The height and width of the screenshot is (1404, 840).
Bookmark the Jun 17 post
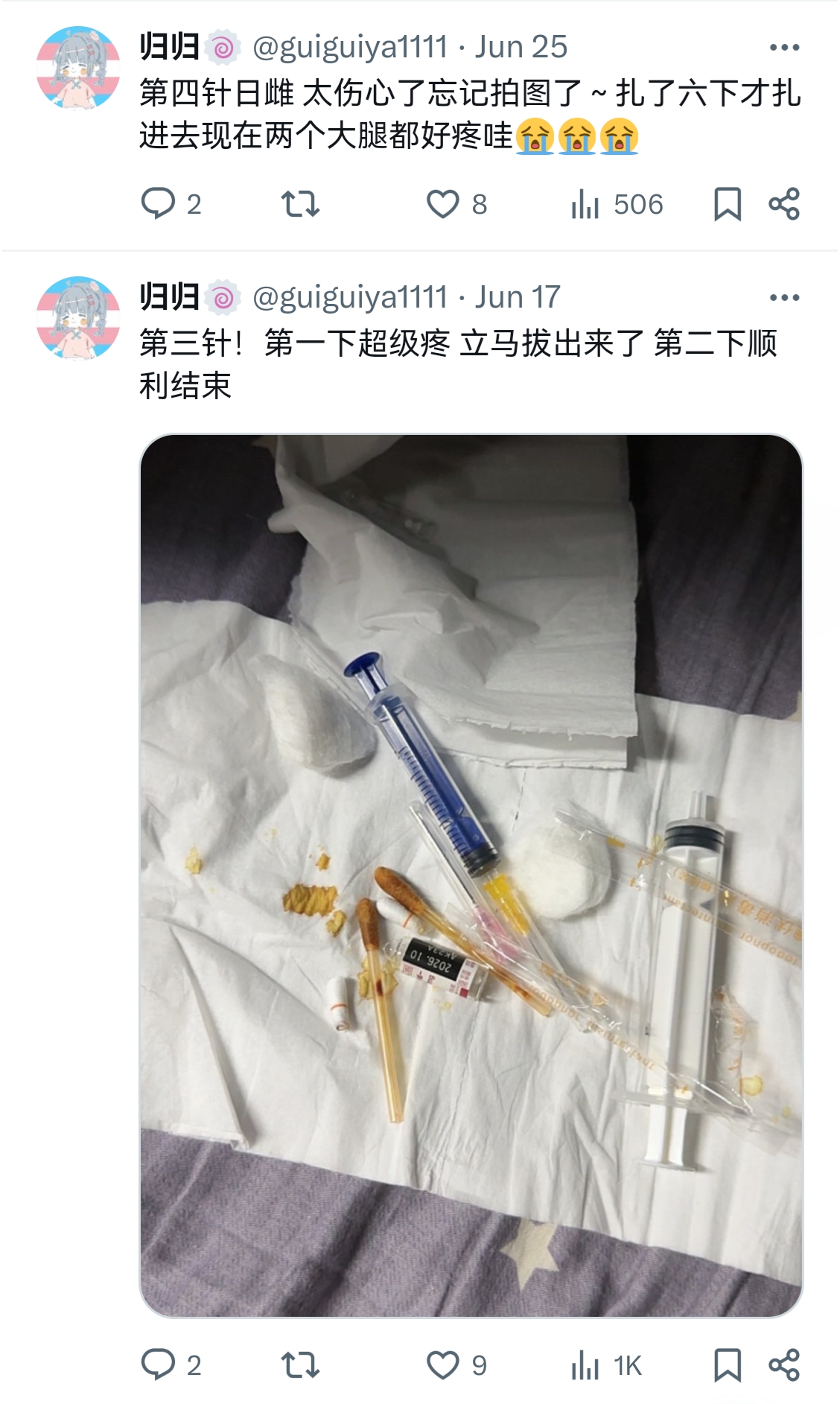[x=727, y=1365]
